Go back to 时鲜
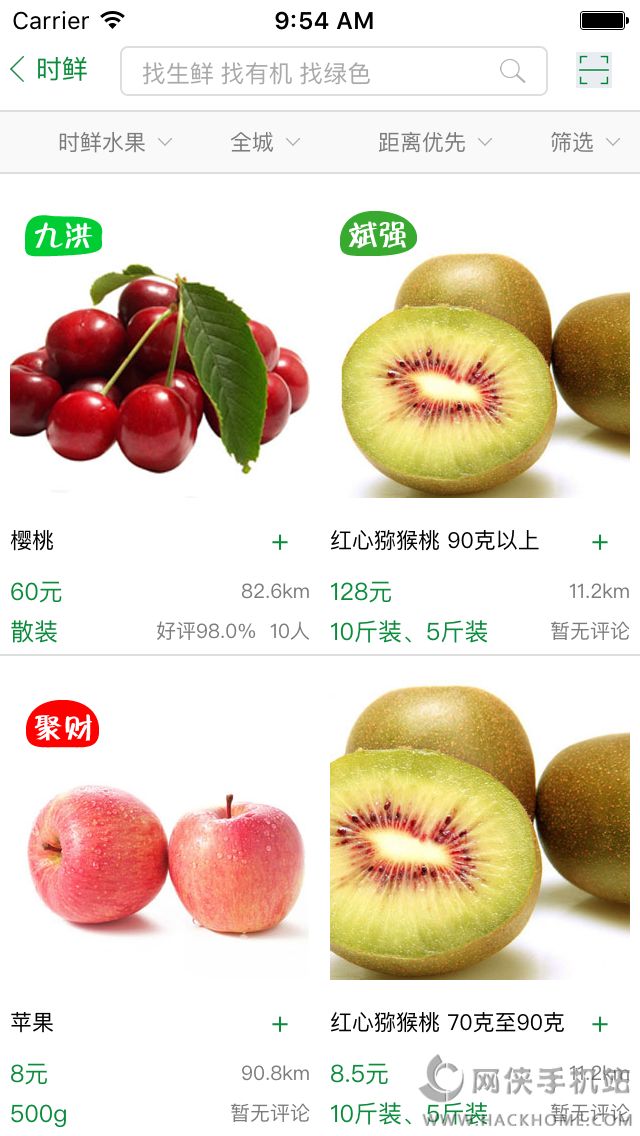Viewport: 640px width, 1136px height. pyautogui.click(x=48, y=70)
